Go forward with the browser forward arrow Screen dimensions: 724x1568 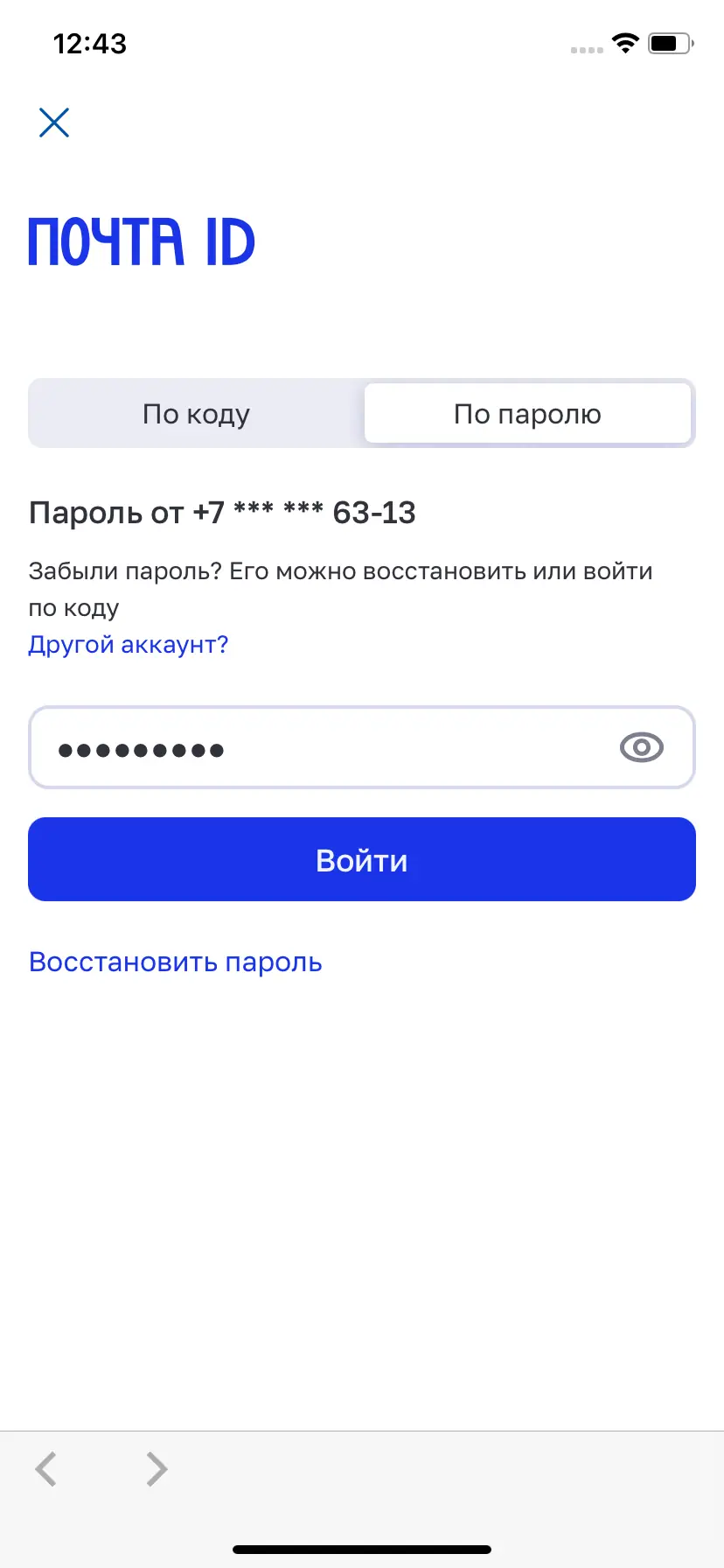157,1469
